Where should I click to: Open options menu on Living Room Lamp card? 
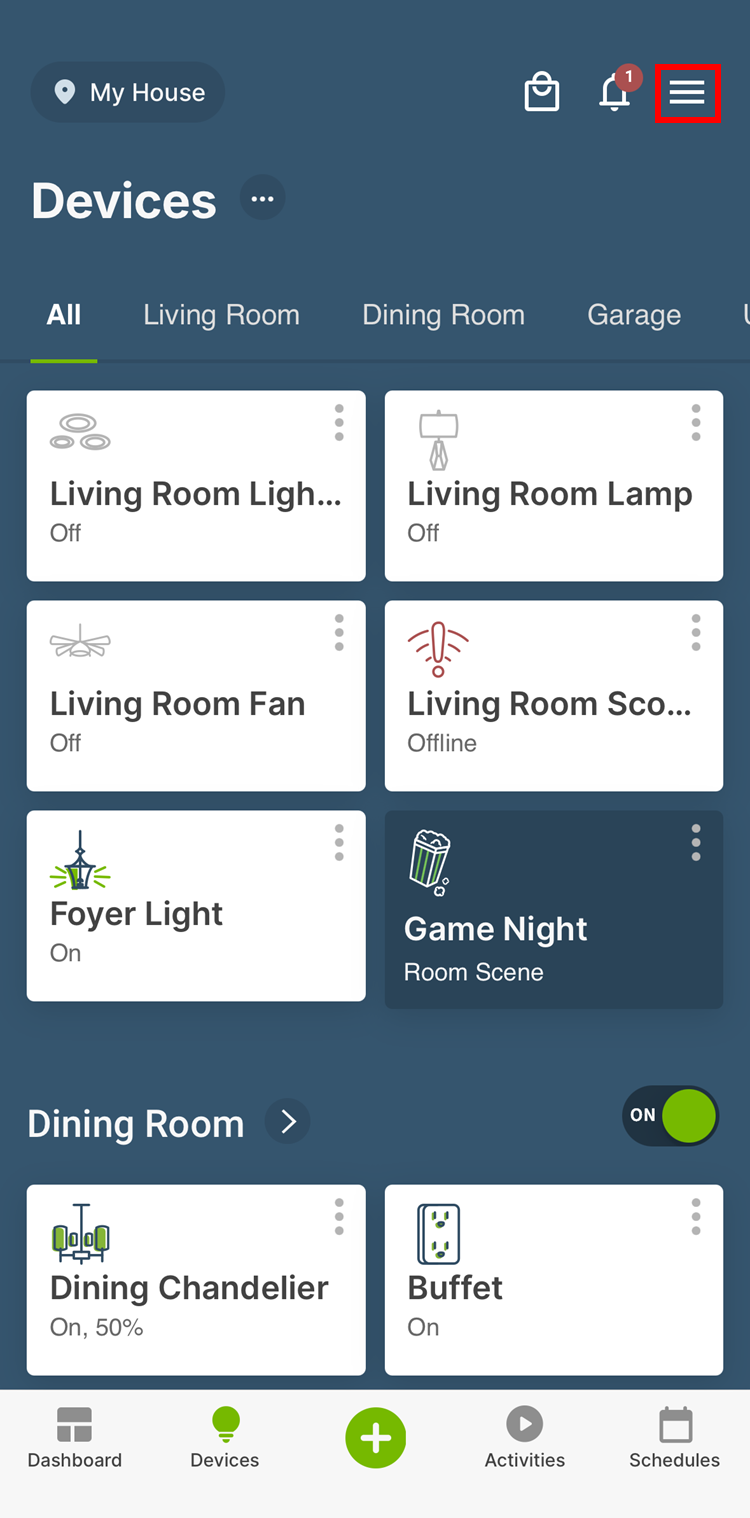tap(695, 423)
